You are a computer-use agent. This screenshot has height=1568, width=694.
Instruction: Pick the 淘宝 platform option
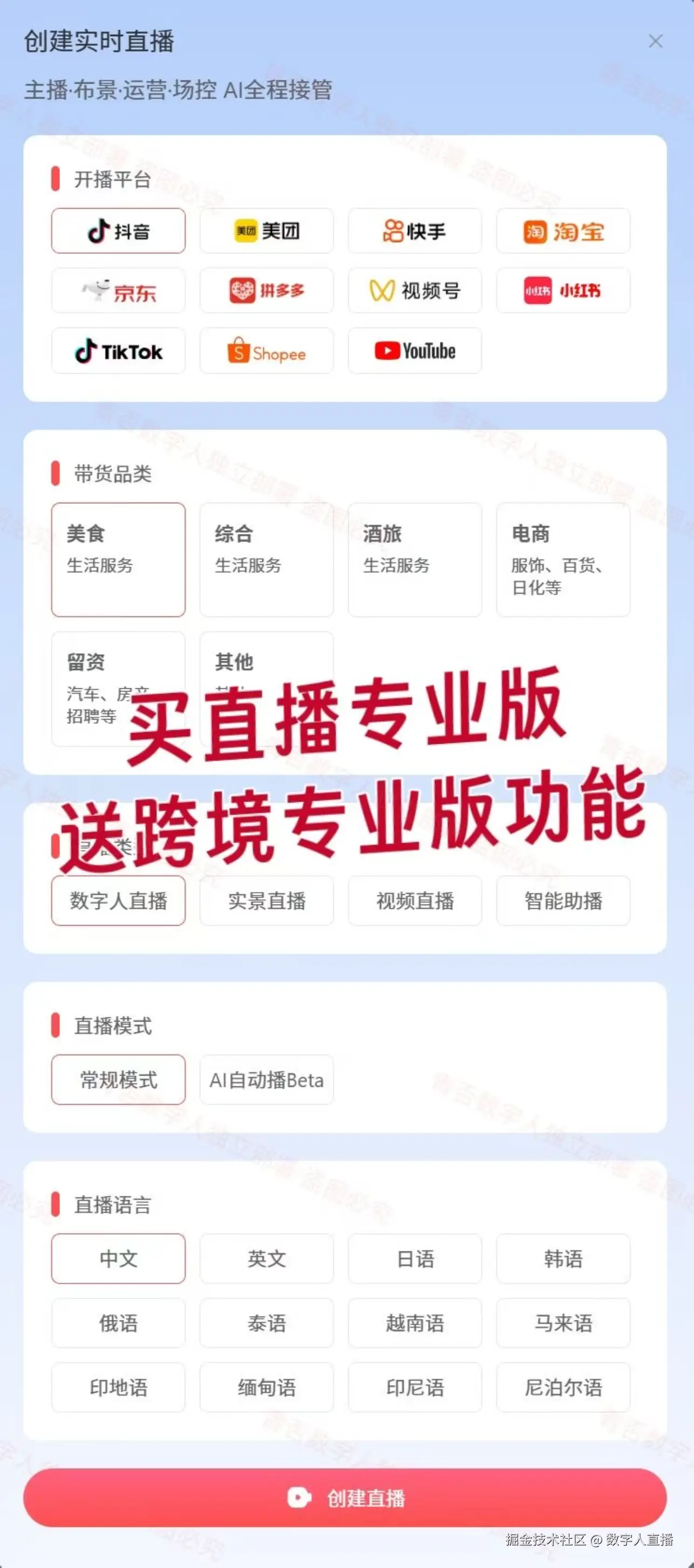[x=563, y=231]
